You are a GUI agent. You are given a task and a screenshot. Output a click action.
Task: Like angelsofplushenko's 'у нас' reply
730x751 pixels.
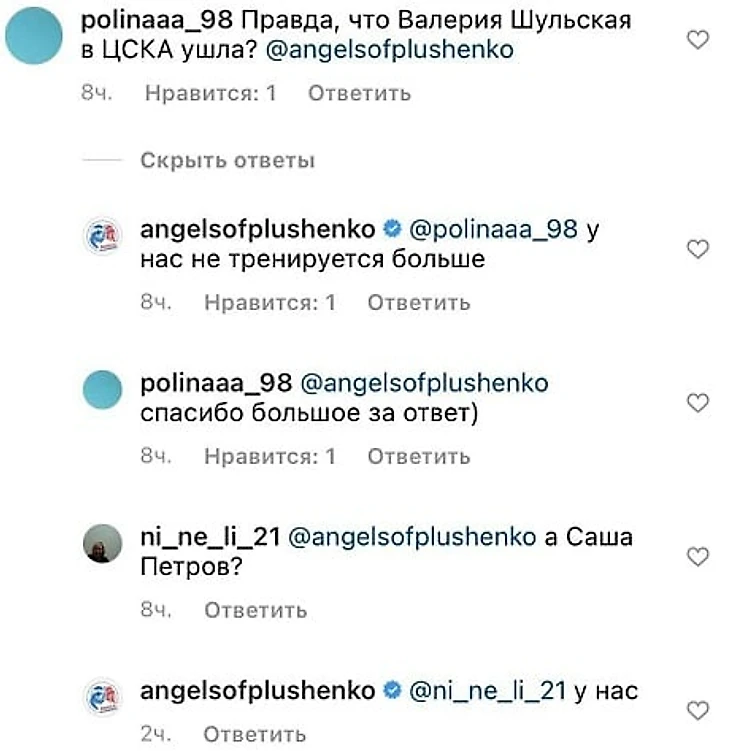coord(699,710)
